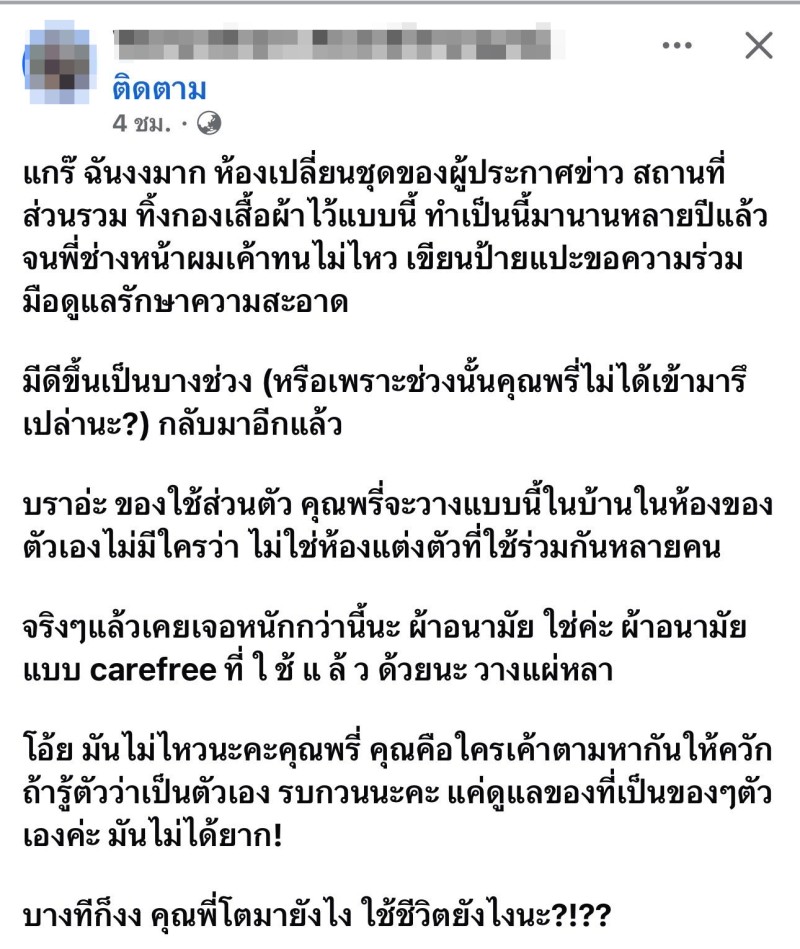Tap the public globe audience icon
The height and width of the screenshot is (949, 800).
click(x=209, y=123)
